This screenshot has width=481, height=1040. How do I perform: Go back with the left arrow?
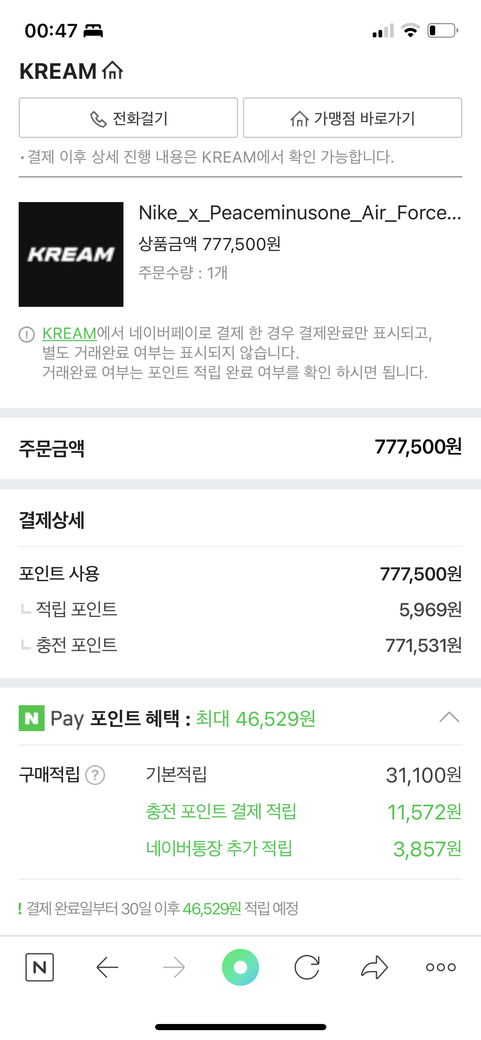pyautogui.click(x=107, y=968)
